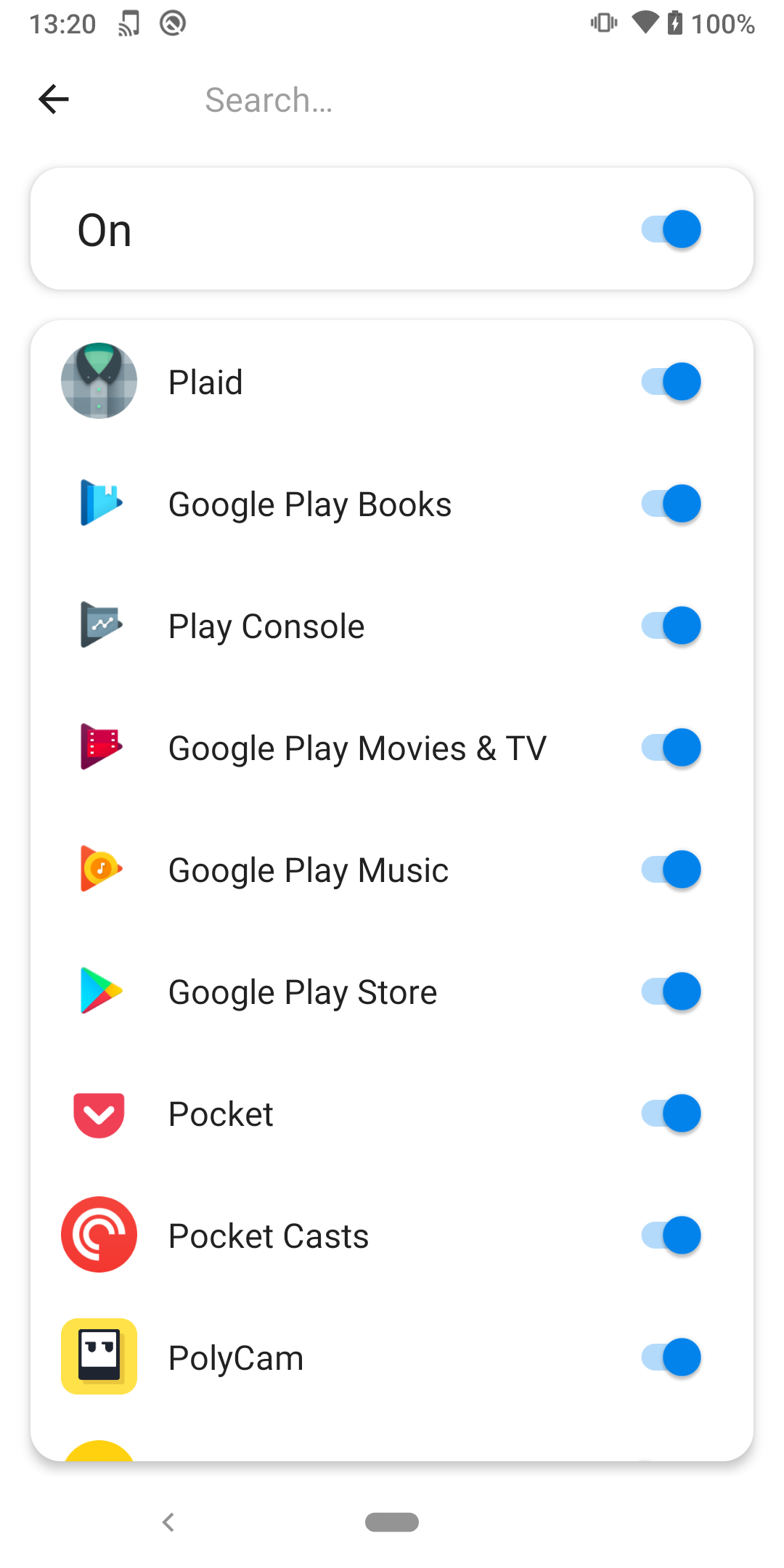
Task: Tap the system back button
Action: point(168,1522)
